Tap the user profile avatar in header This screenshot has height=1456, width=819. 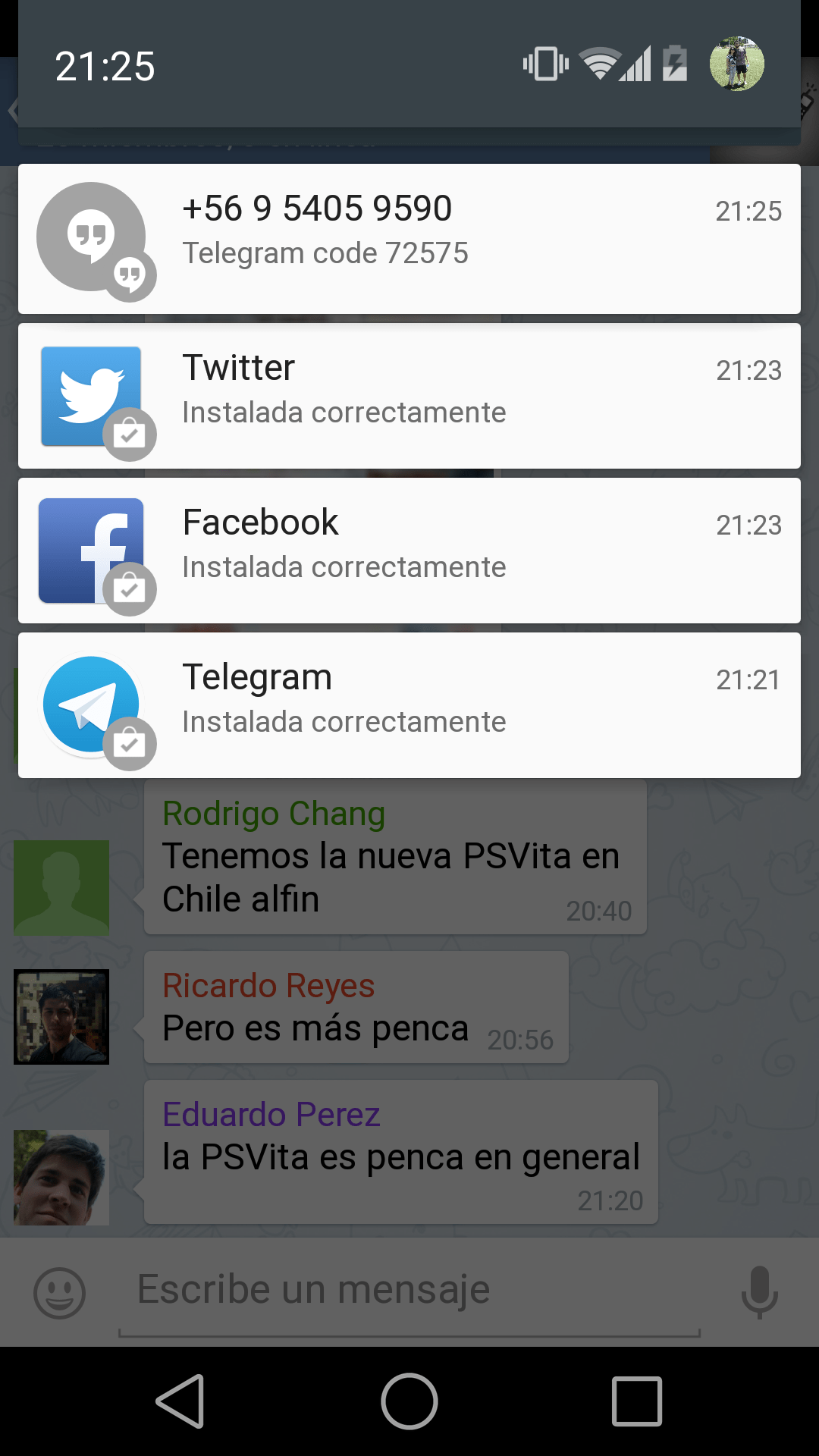(736, 64)
